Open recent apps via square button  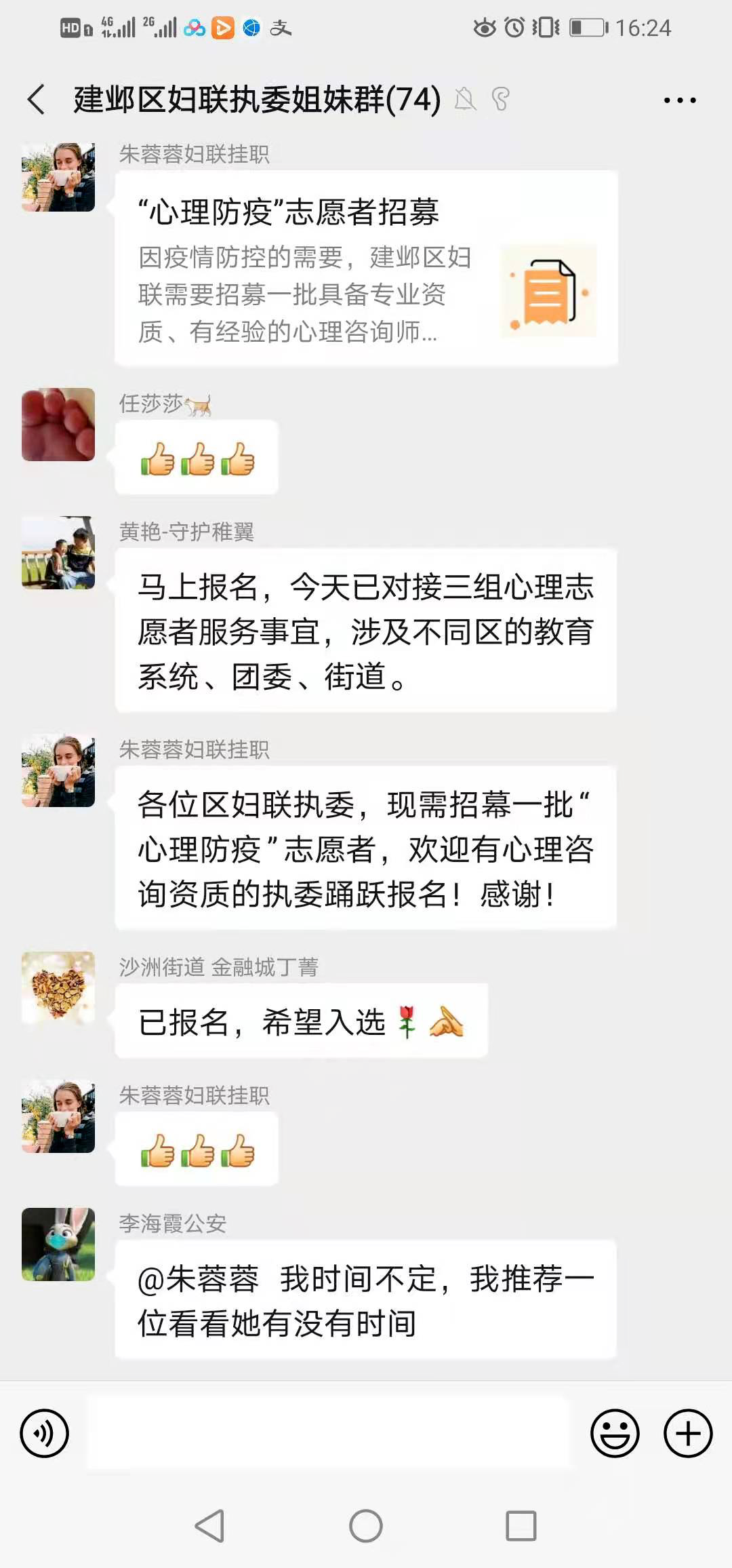(521, 1527)
